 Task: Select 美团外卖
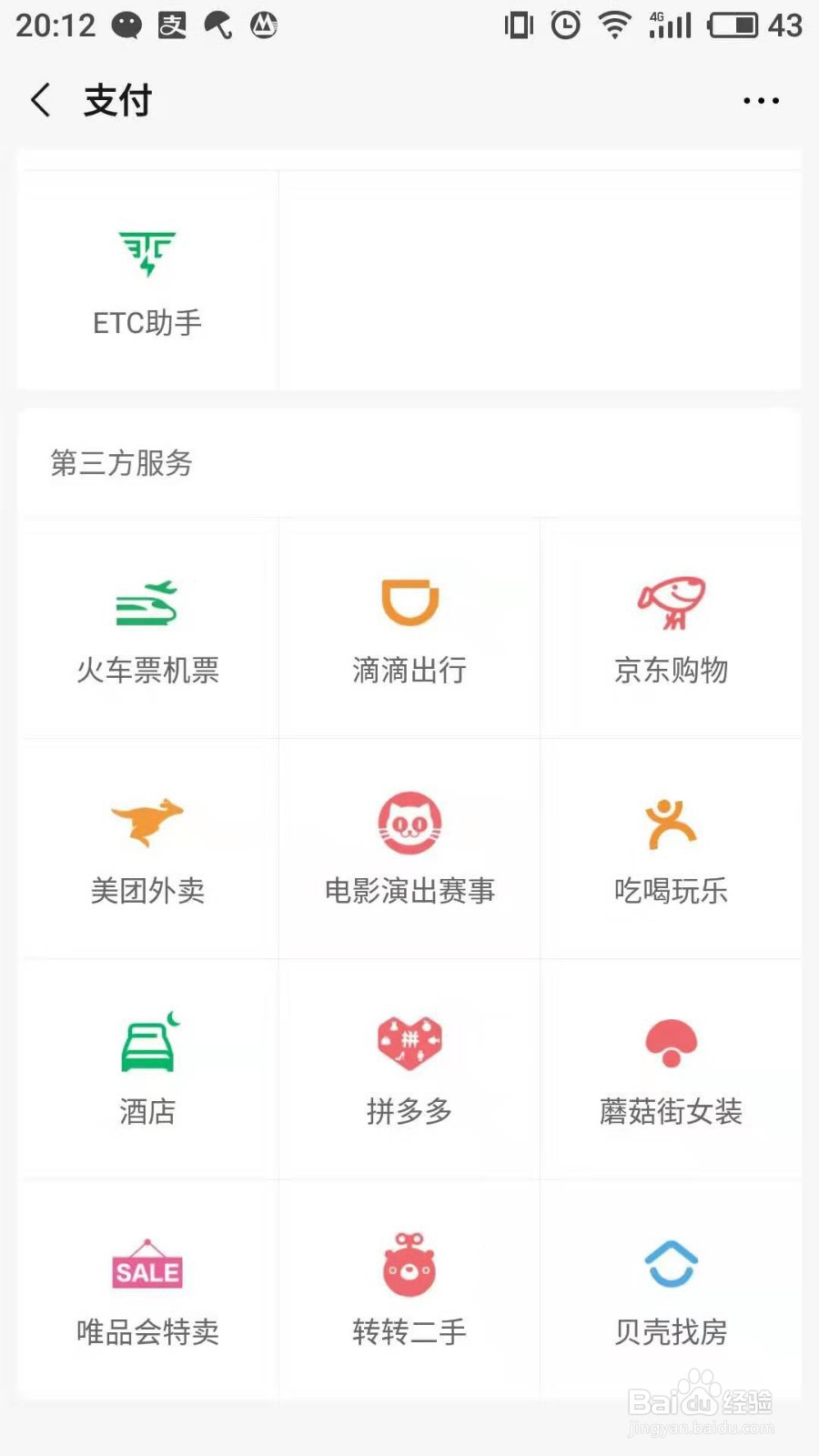click(147, 849)
